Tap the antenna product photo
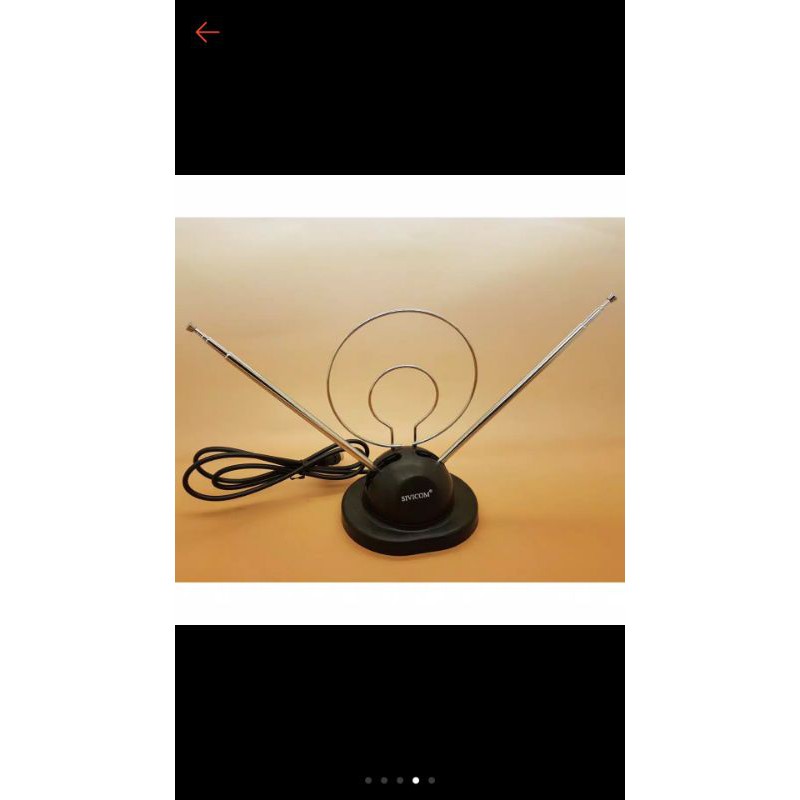The image size is (800, 800). coord(400,400)
